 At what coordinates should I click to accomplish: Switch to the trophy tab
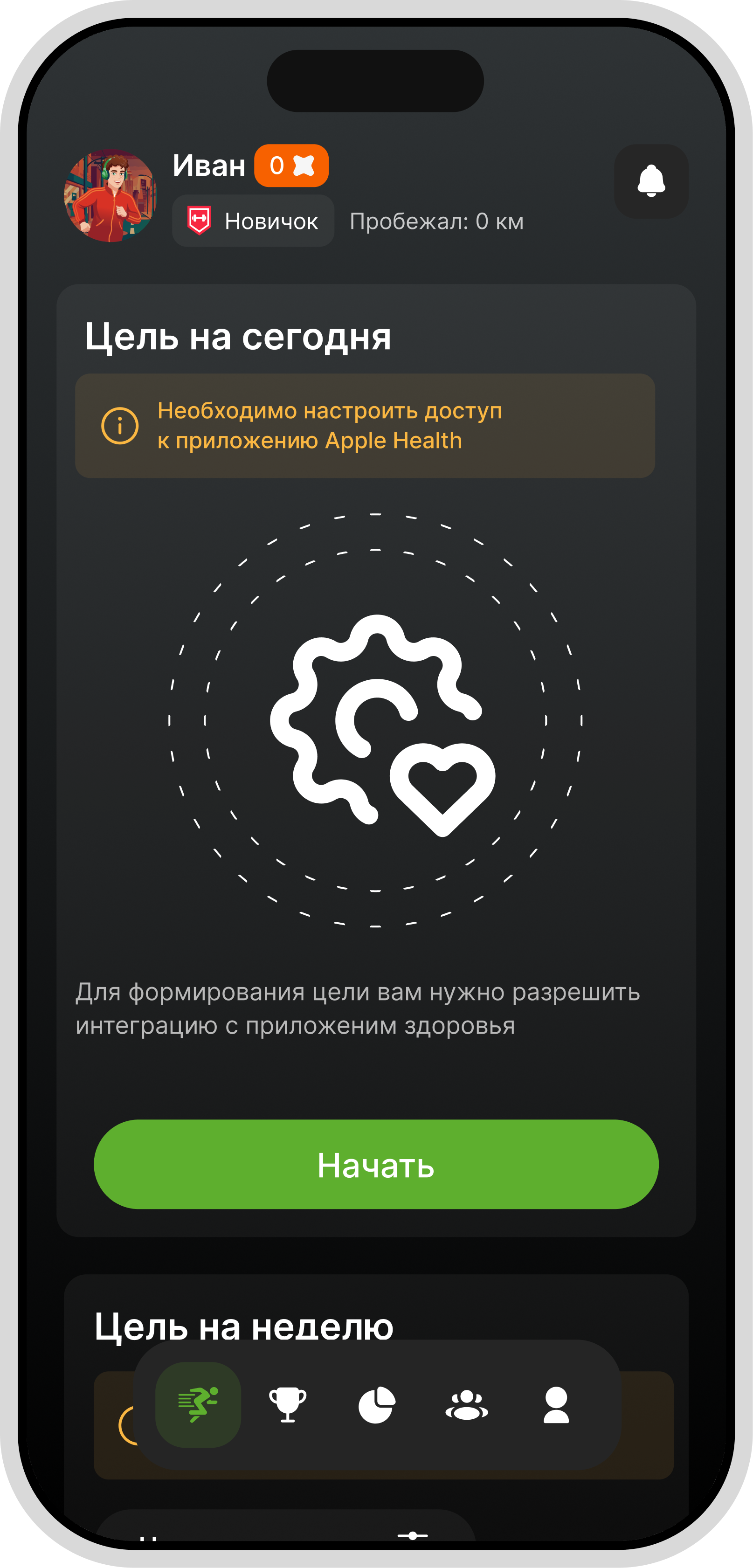(287, 1404)
